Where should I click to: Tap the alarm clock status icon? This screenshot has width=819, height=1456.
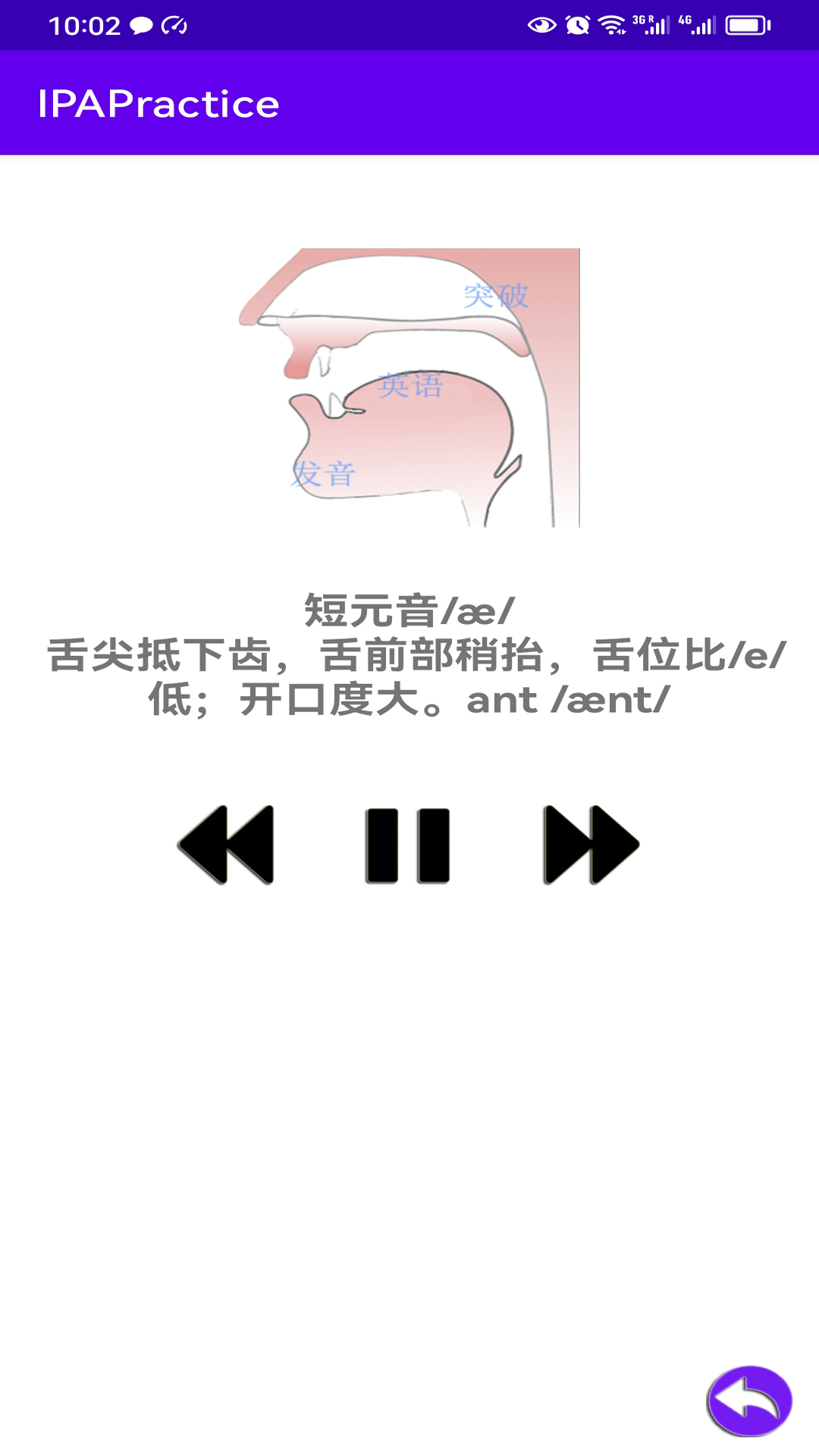[576, 23]
